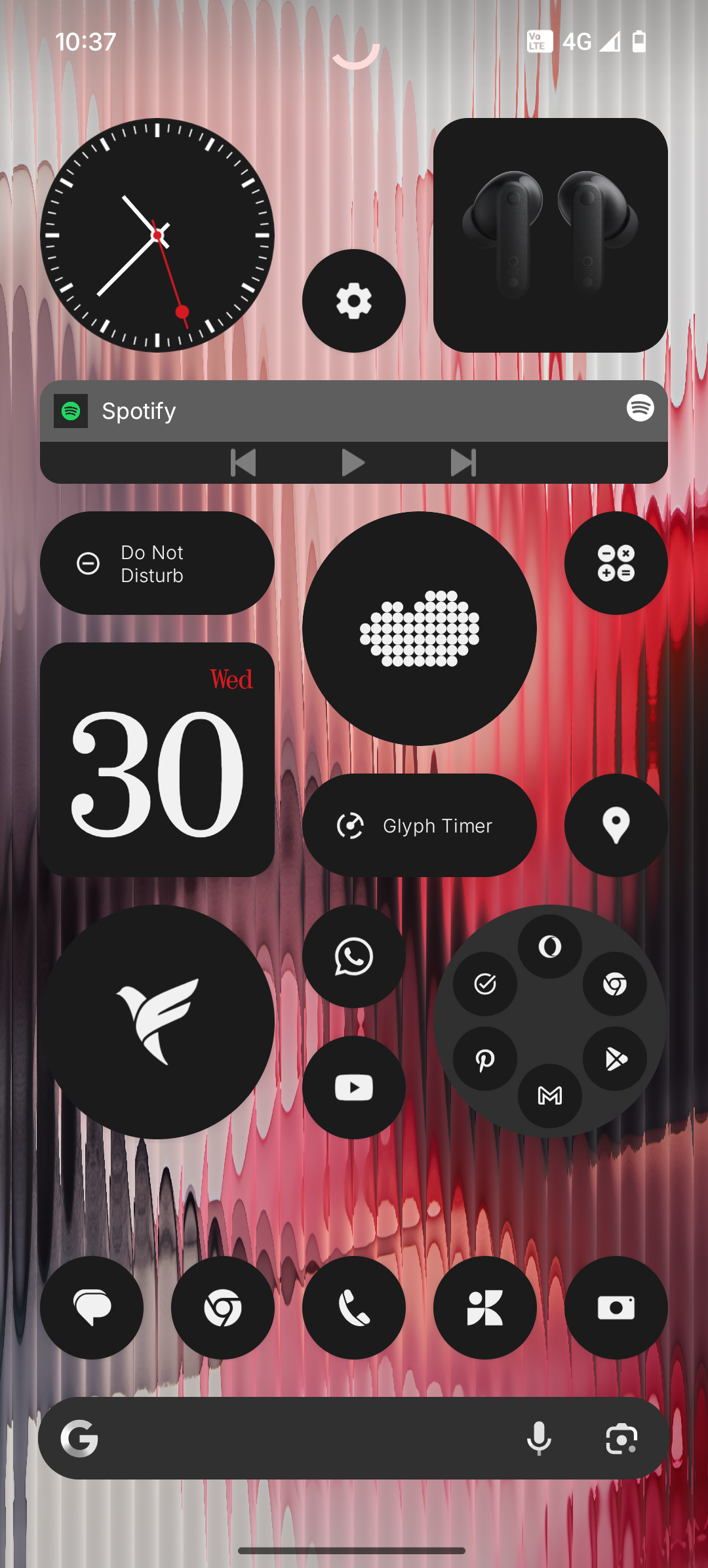Go to previous track in Spotify widget
The width and height of the screenshot is (708, 1568).
click(243, 463)
